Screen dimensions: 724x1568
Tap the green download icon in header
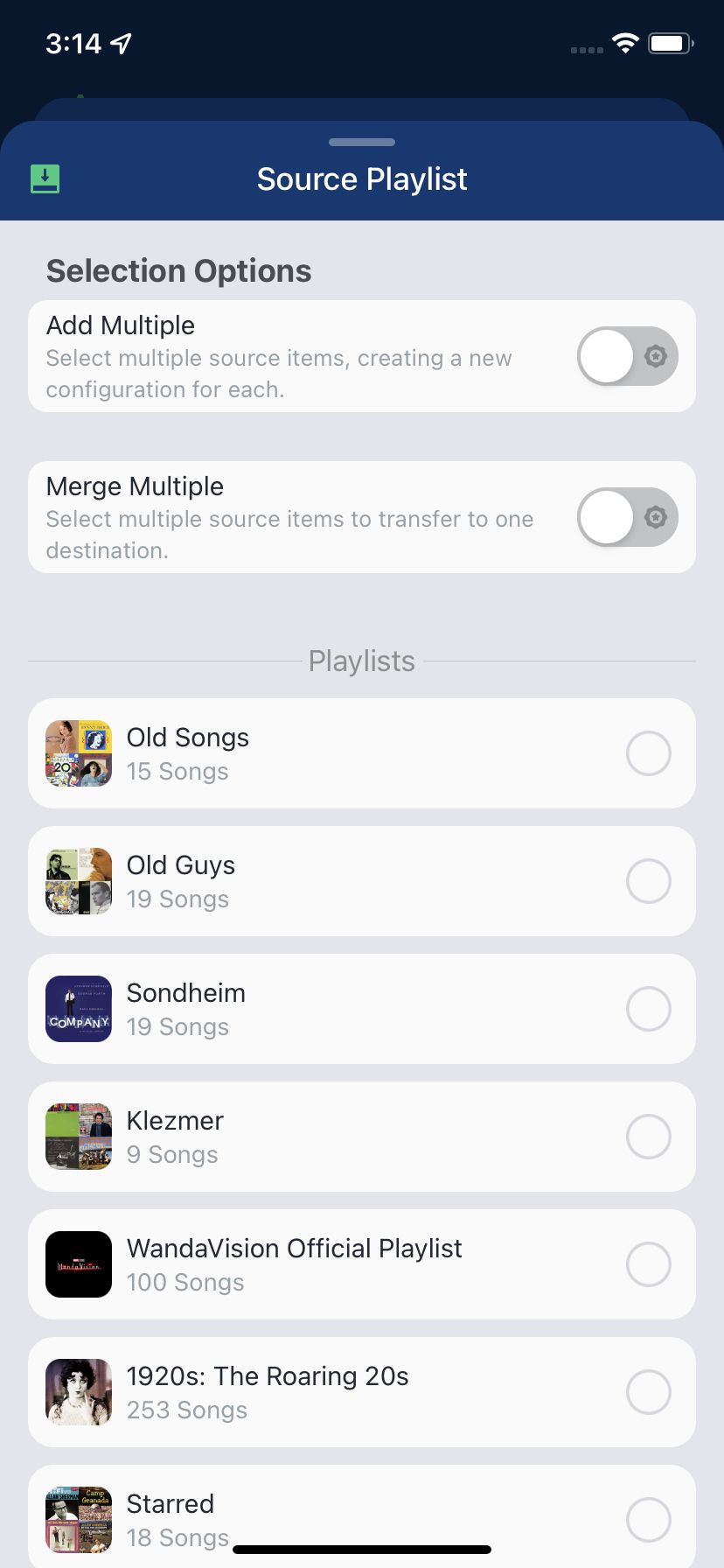point(45,178)
